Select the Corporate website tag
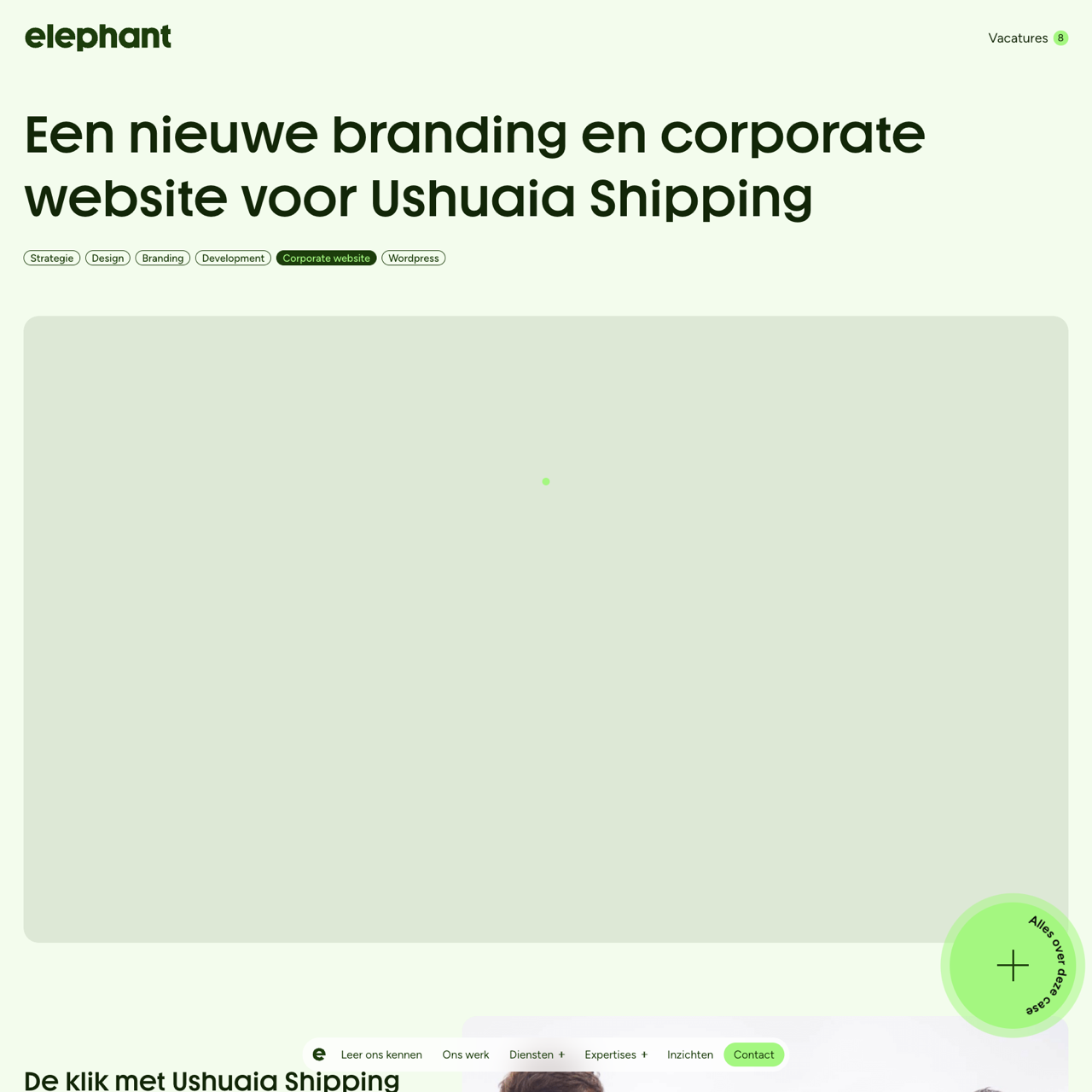1092x1092 pixels. [x=326, y=258]
